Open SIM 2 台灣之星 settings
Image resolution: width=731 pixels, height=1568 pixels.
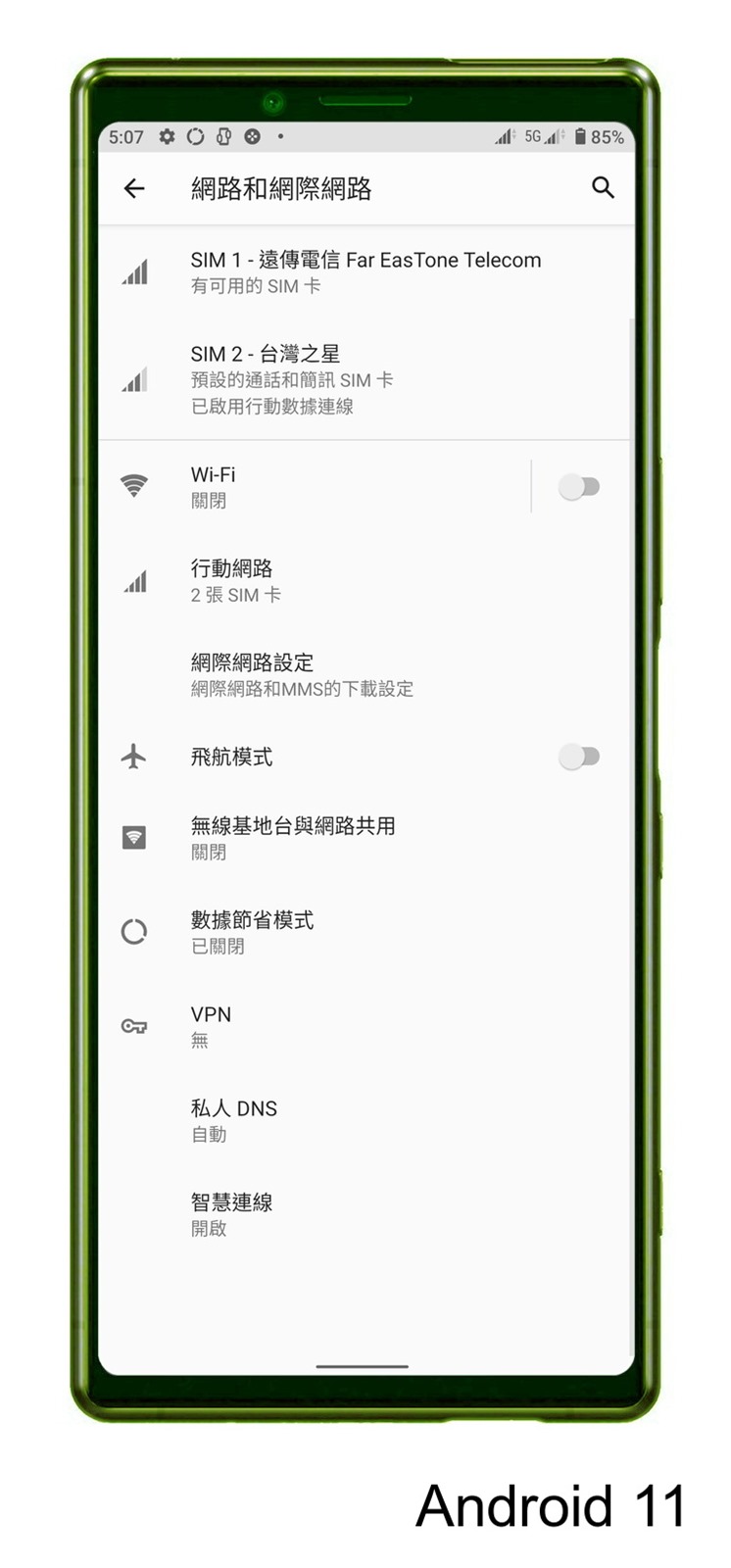(x=365, y=379)
